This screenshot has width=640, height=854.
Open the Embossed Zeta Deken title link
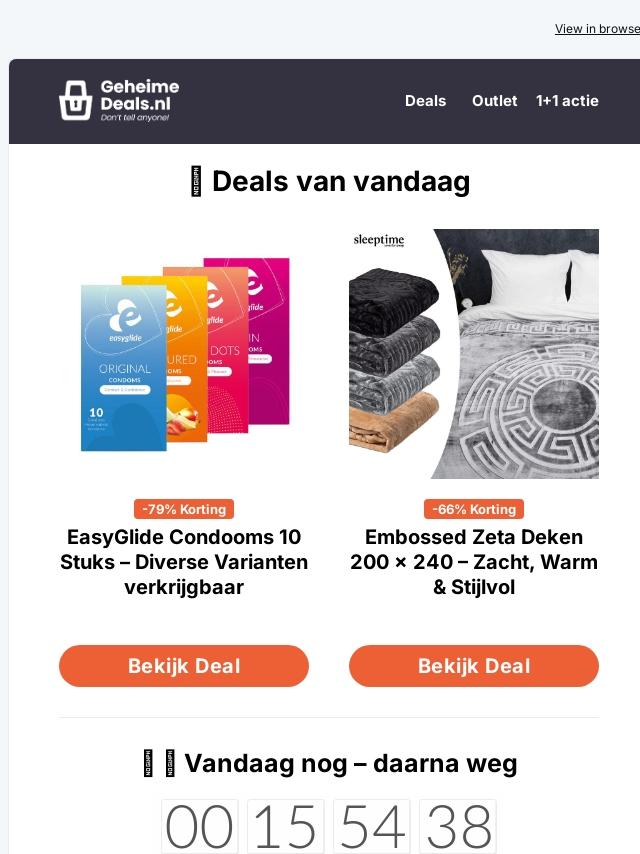[x=474, y=562]
